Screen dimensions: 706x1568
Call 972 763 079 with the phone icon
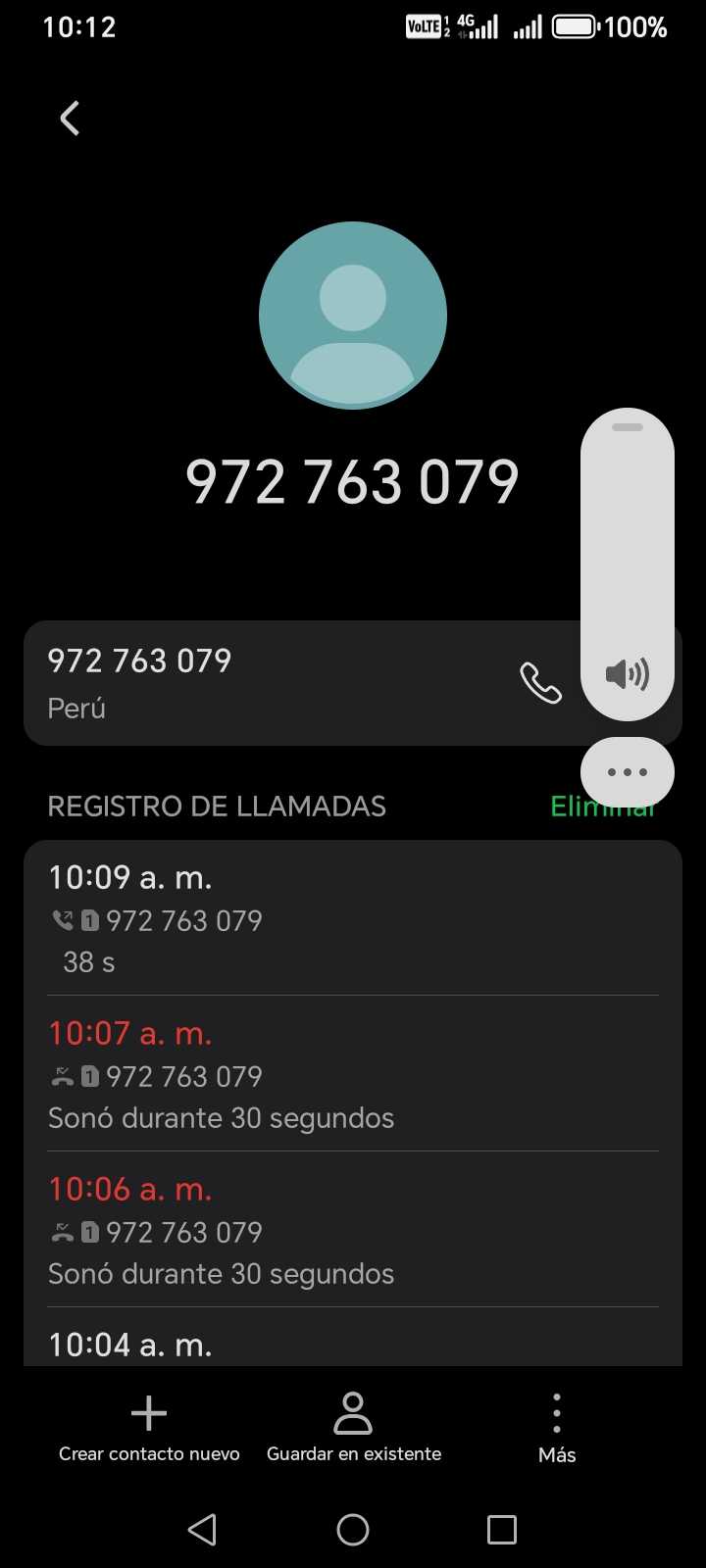pyautogui.click(x=540, y=683)
